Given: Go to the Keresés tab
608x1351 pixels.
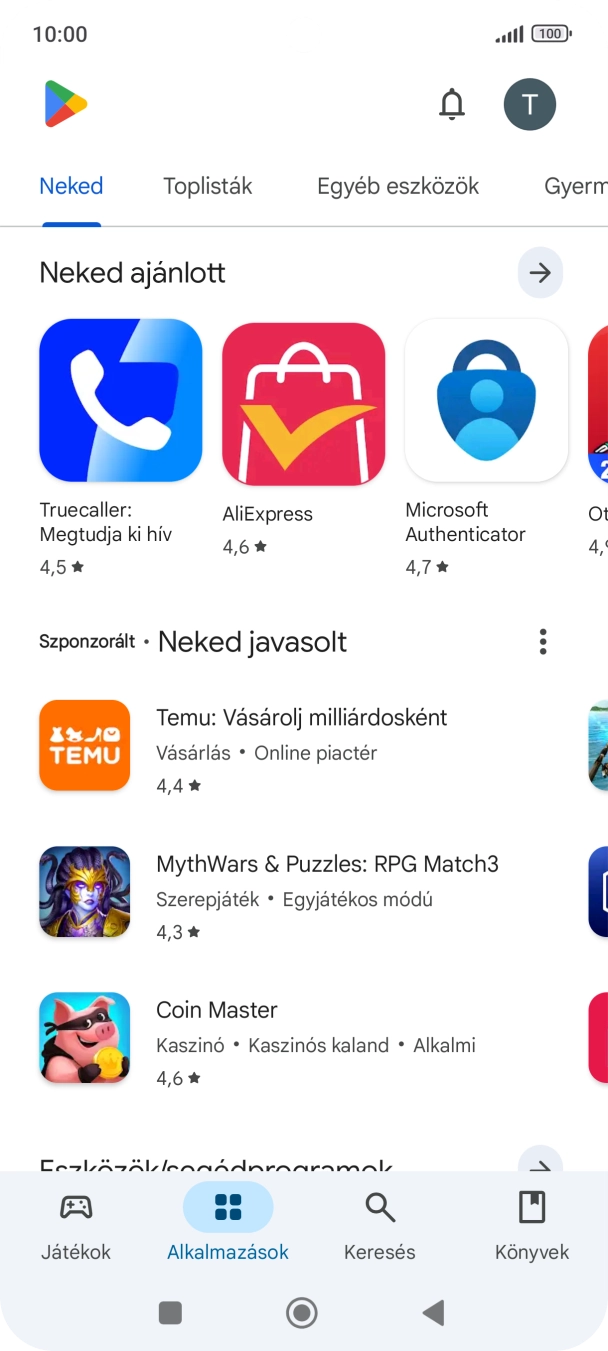Looking at the screenshot, I should (379, 1225).
